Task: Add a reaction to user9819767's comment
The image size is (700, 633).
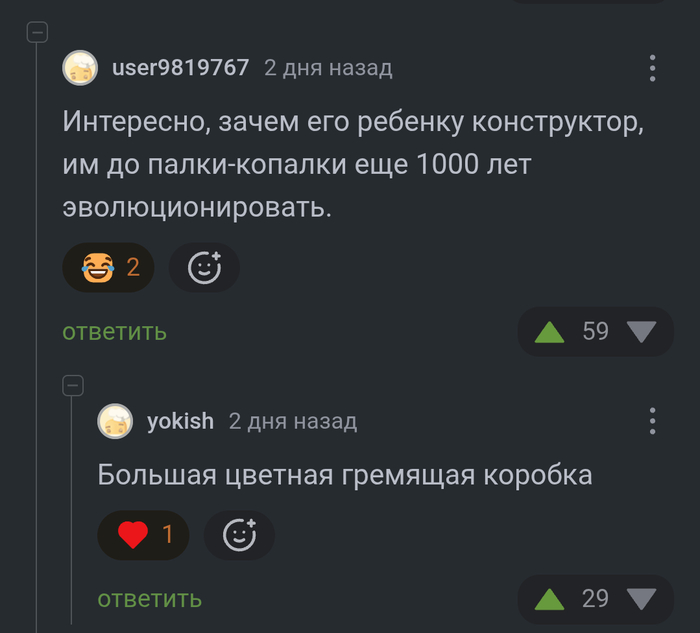Action: tap(204, 267)
